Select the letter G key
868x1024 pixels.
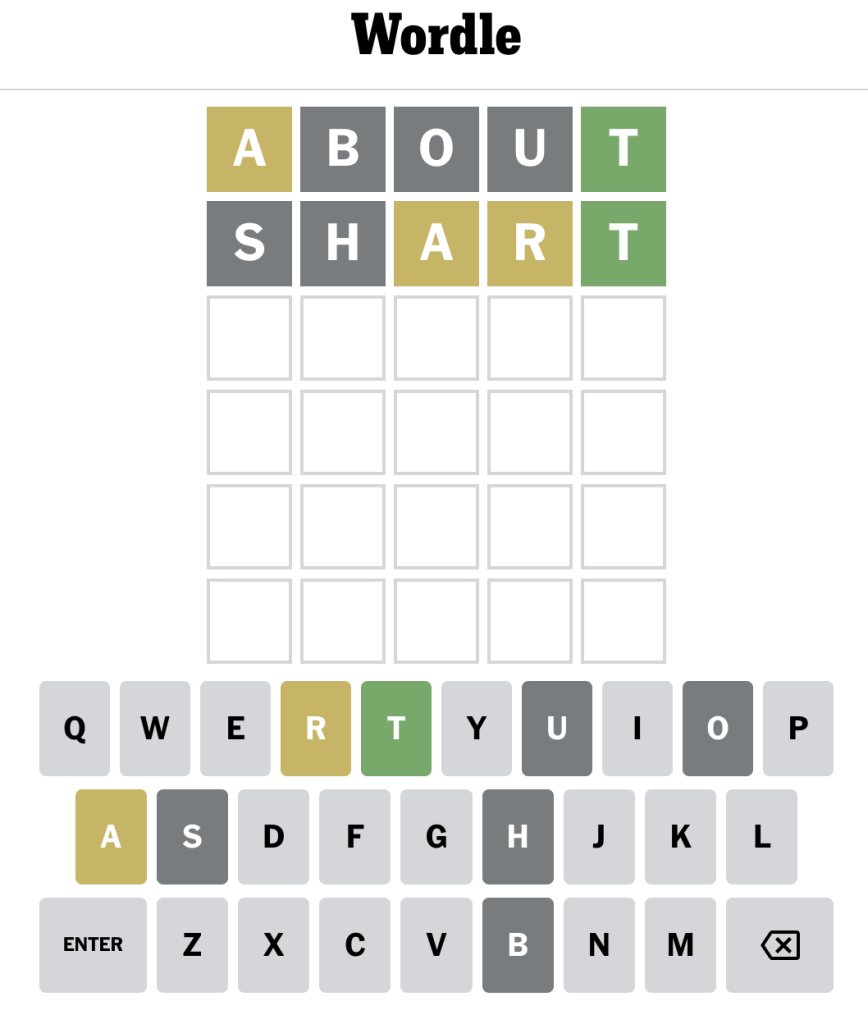(436, 837)
